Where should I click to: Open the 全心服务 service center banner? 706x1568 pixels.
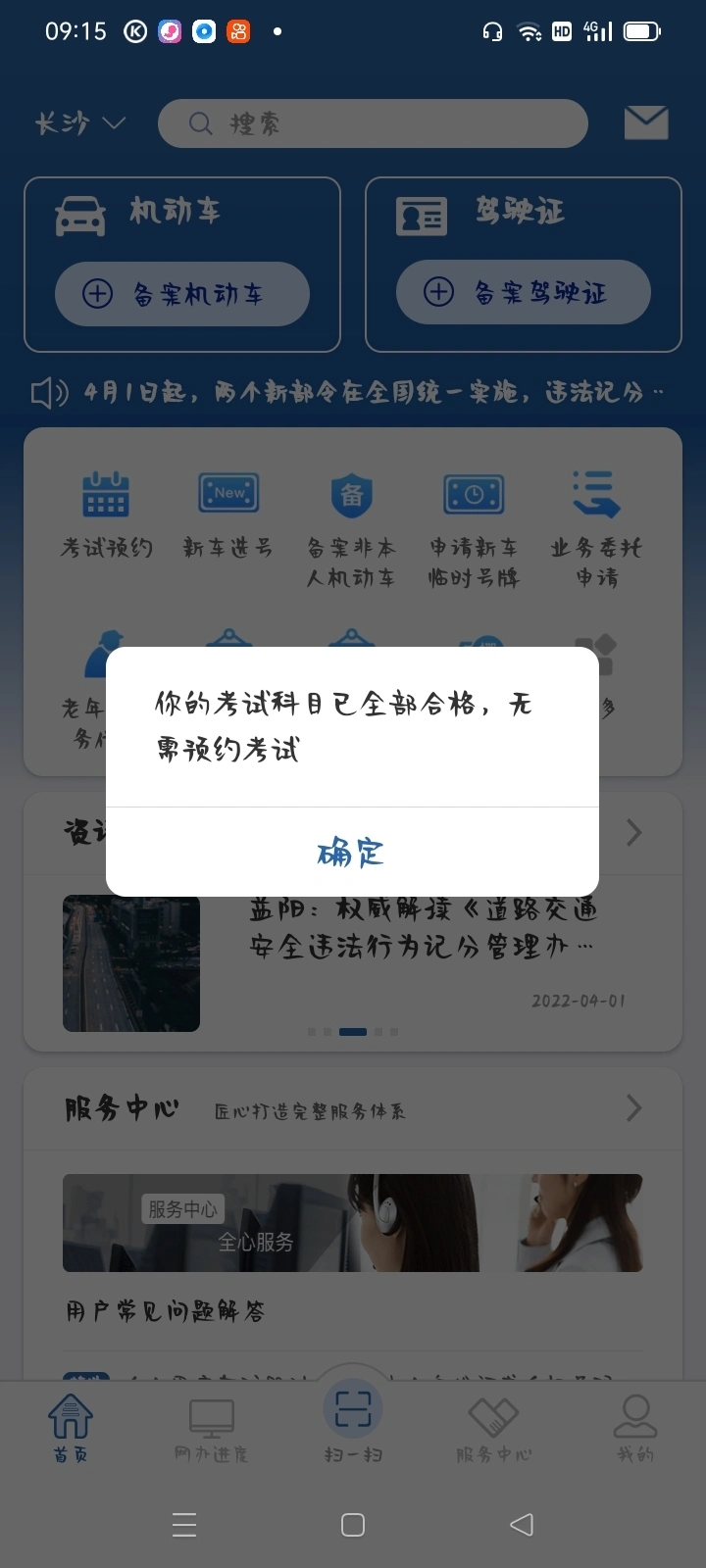(x=352, y=1222)
